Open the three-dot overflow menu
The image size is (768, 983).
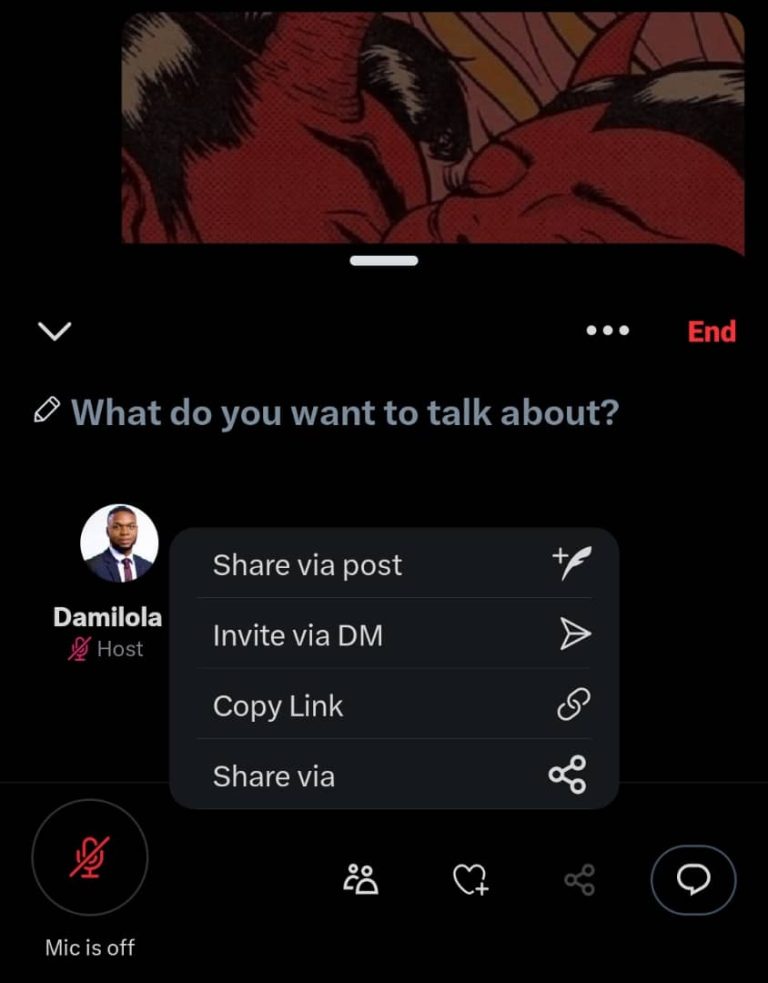click(x=608, y=331)
